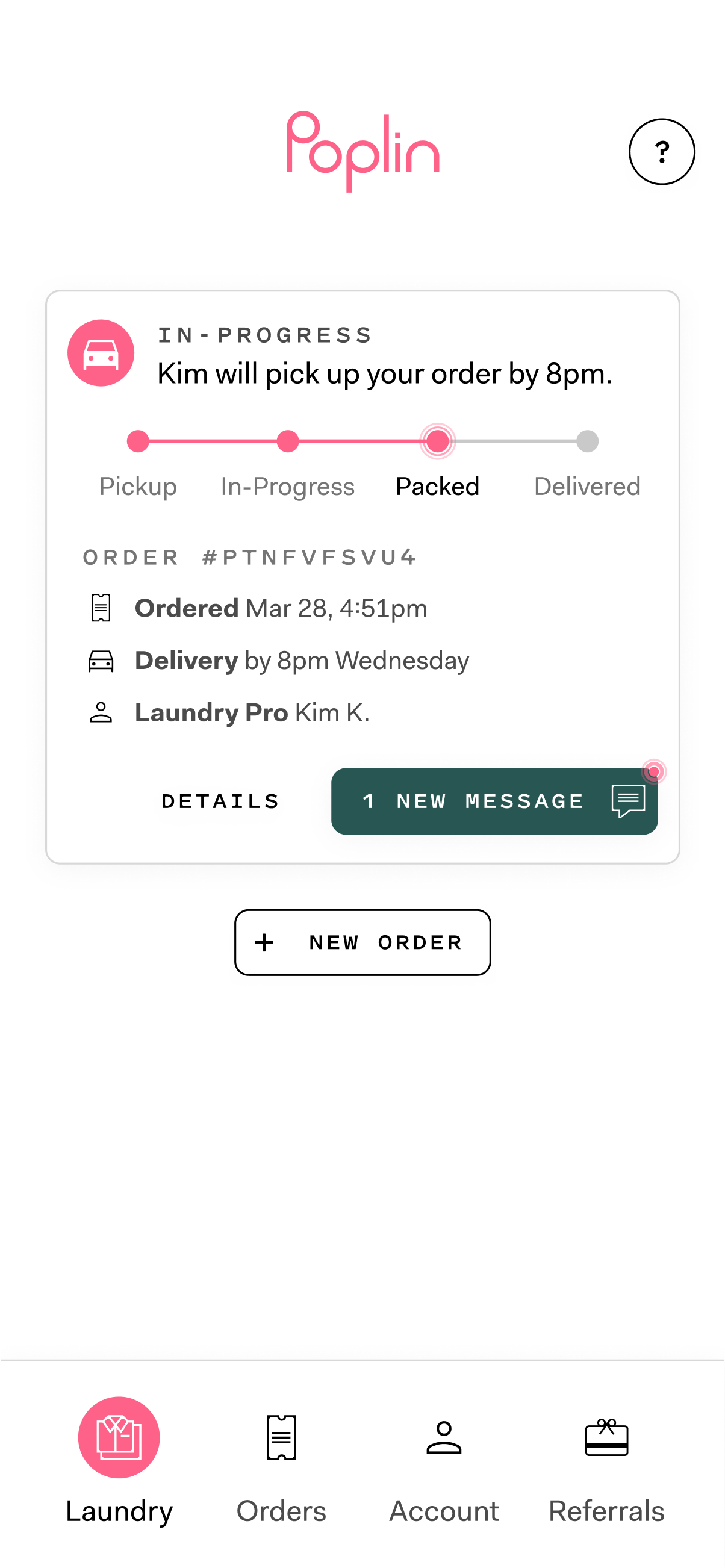Viewport: 725px width, 1568px height.
Task: Open help via the question mark icon
Action: coord(661,152)
